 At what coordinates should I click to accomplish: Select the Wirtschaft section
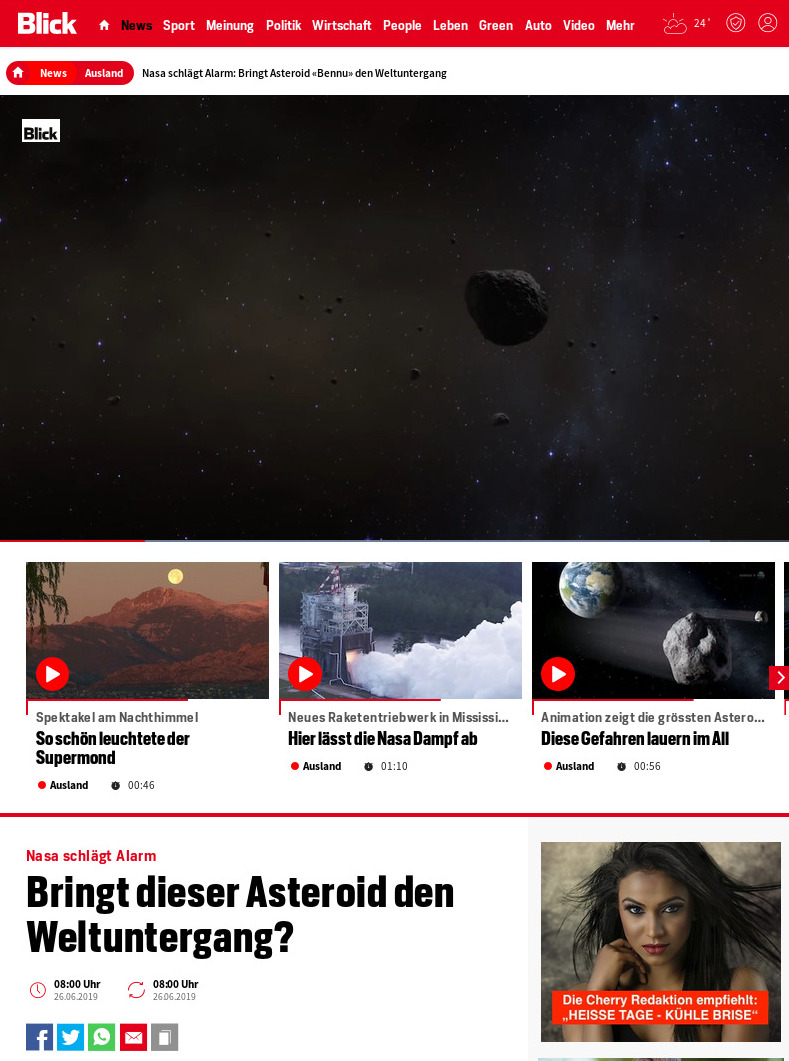(x=342, y=25)
